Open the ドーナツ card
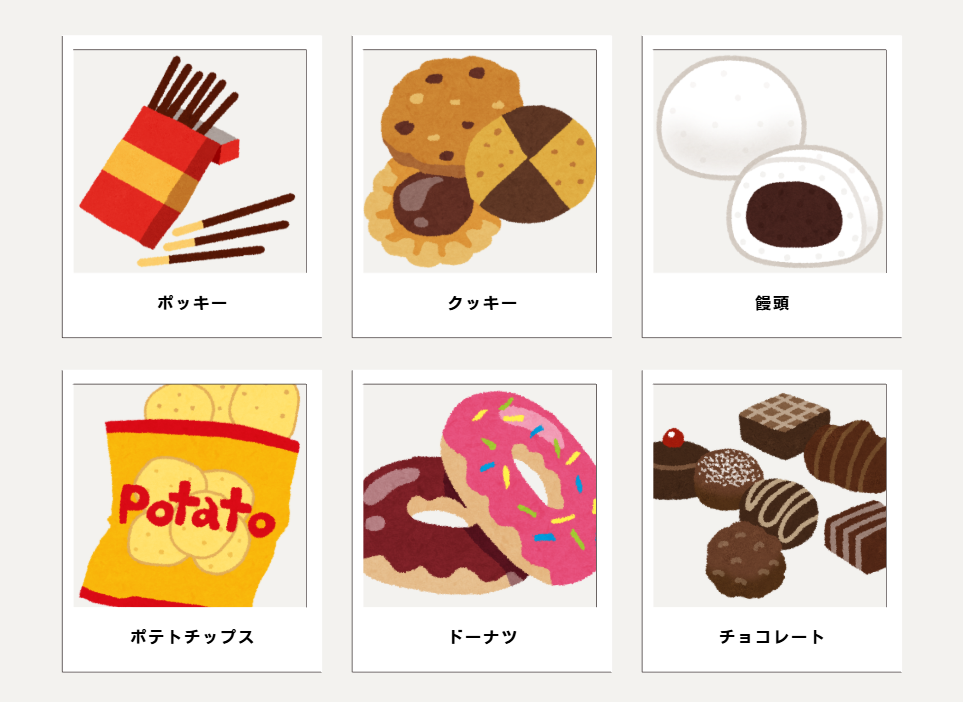 coord(481,520)
